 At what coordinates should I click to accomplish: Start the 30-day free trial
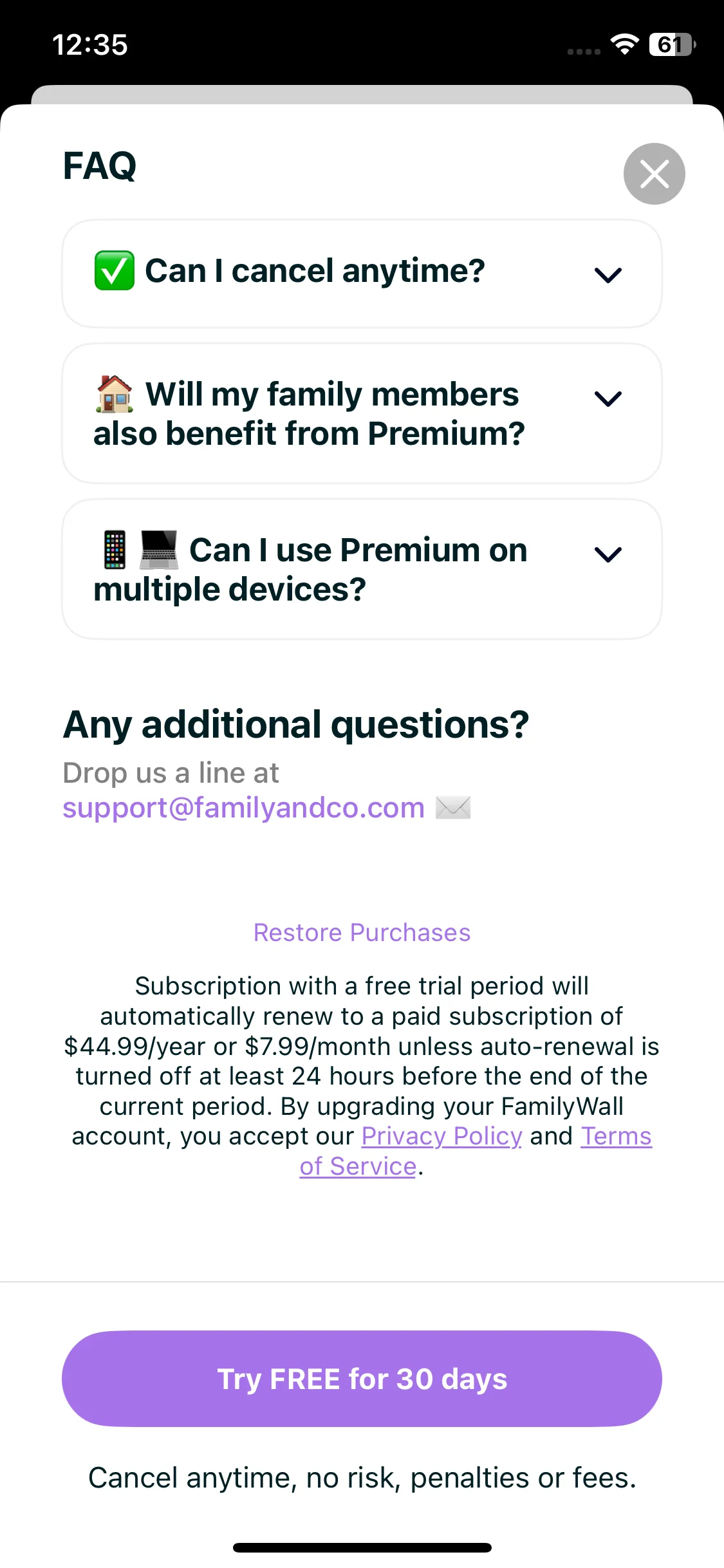tap(362, 1379)
